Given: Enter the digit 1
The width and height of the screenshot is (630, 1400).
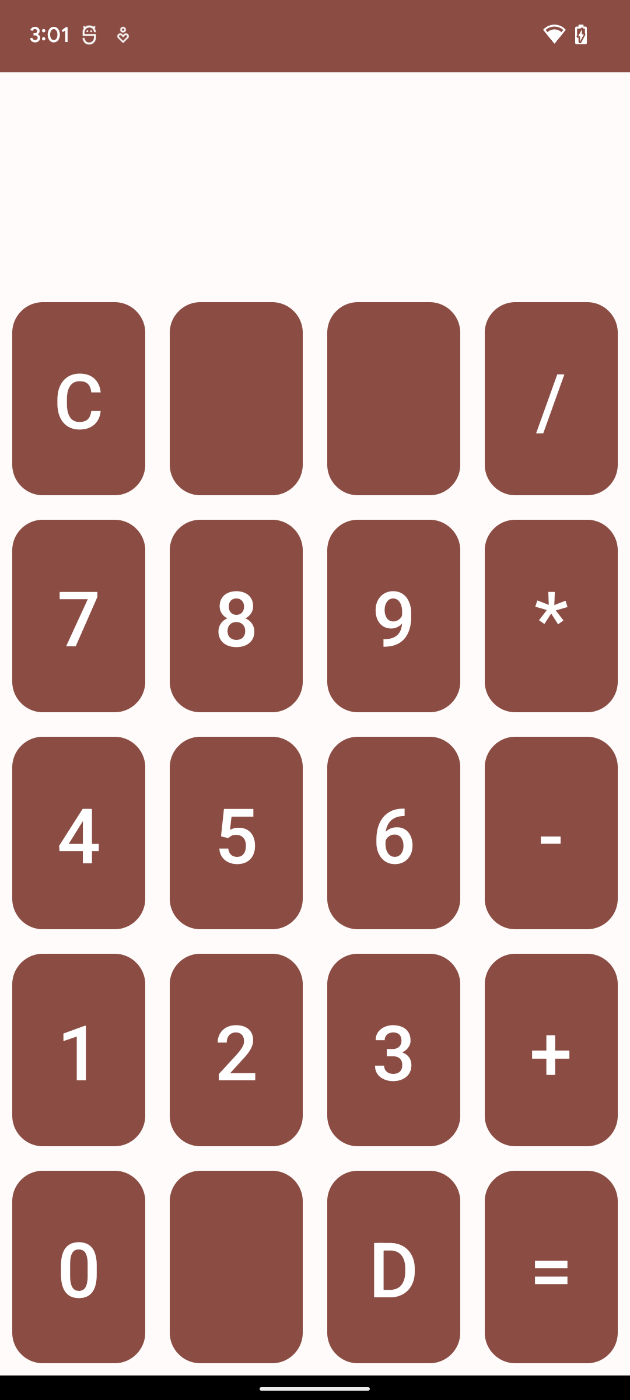Looking at the screenshot, I should [x=78, y=1050].
